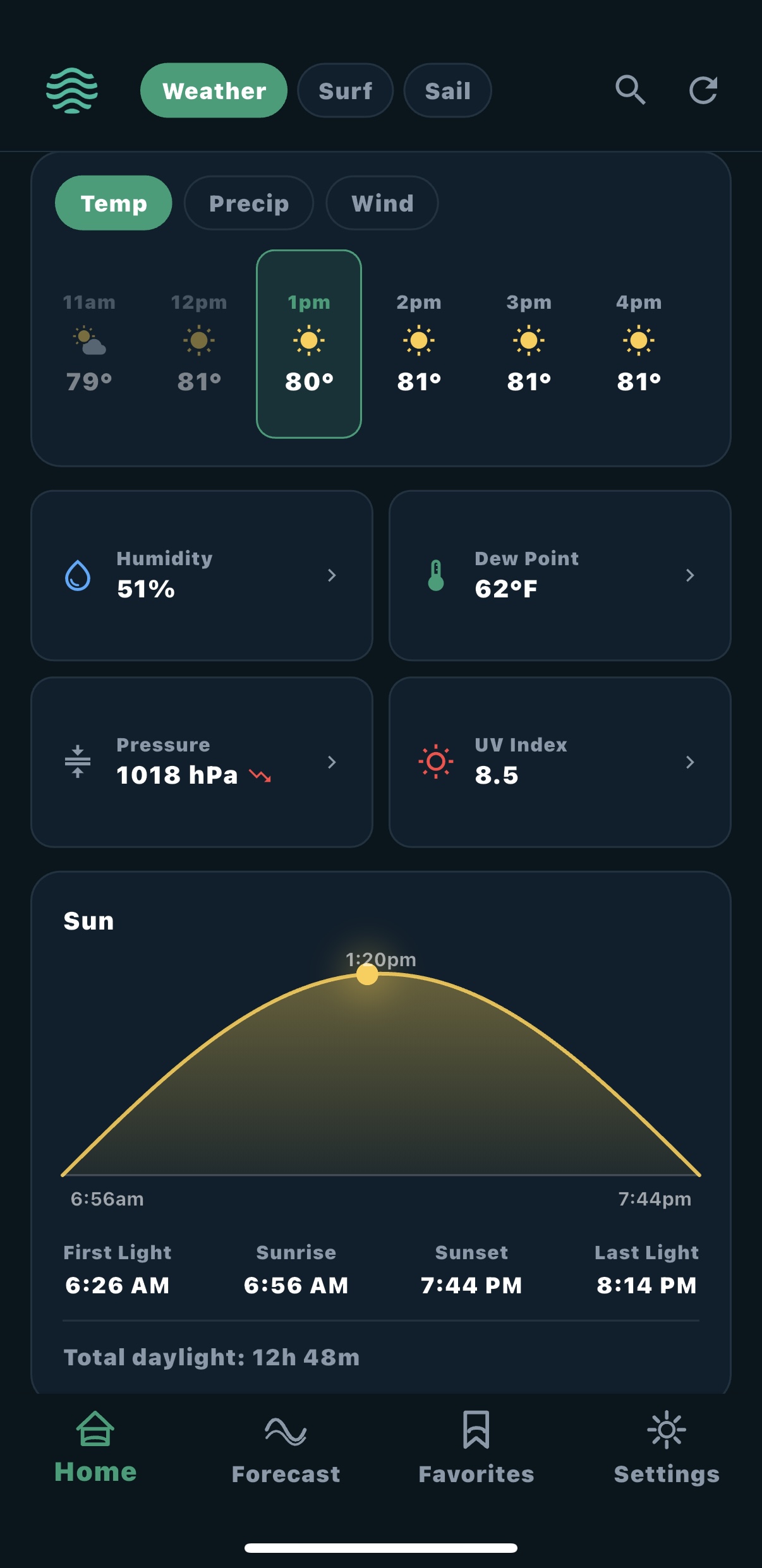Select the 12pm hourly forecast
The height and width of the screenshot is (1568, 762).
tap(199, 344)
